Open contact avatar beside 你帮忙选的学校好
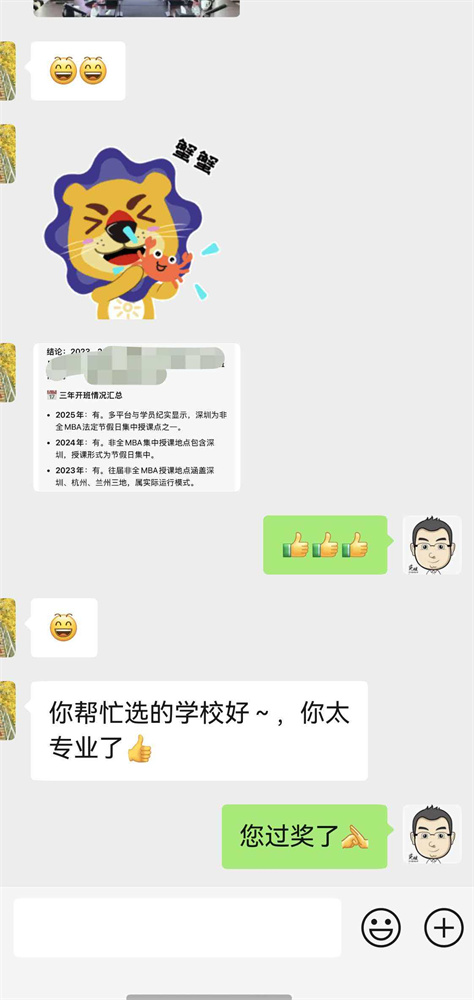 8,710
